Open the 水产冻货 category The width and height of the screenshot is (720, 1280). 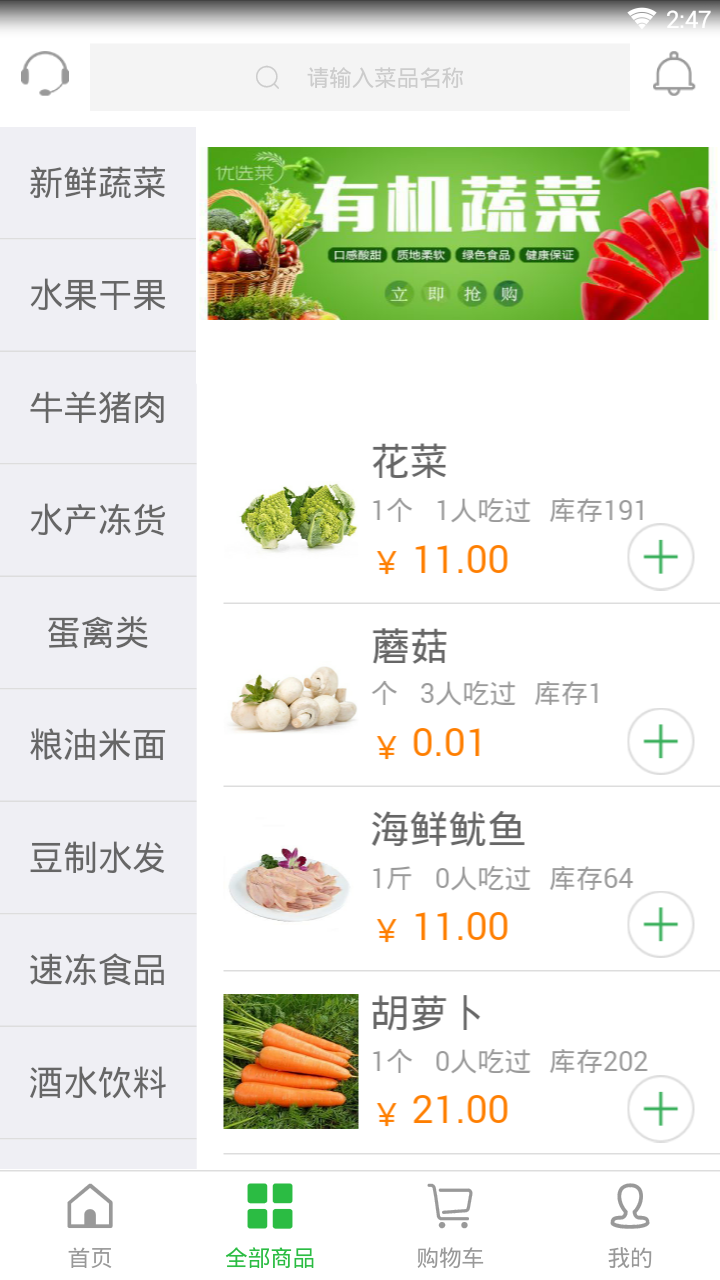coord(98,520)
